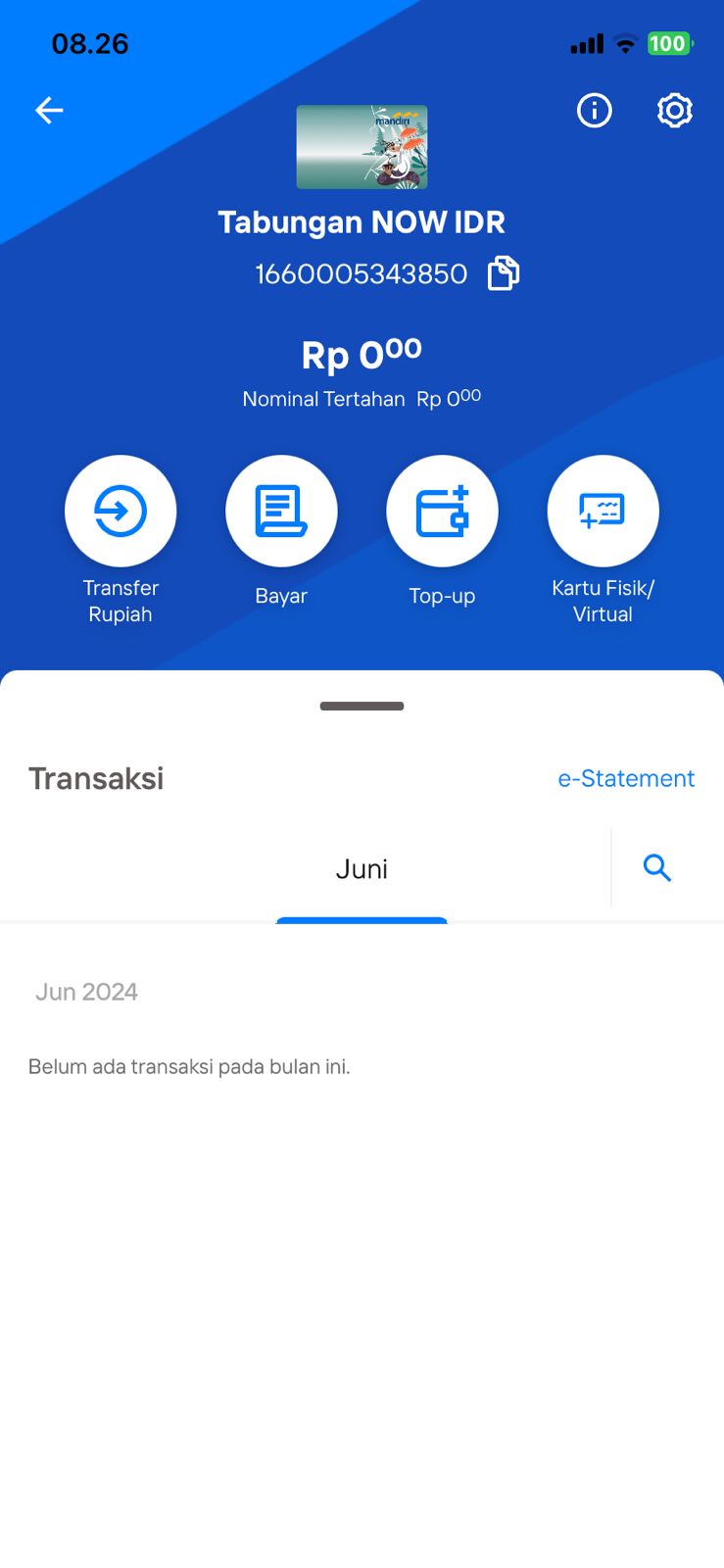Open the Bayar payment option
The width and height of the screenshot is (724, 1568).
[x=281, y=511]
